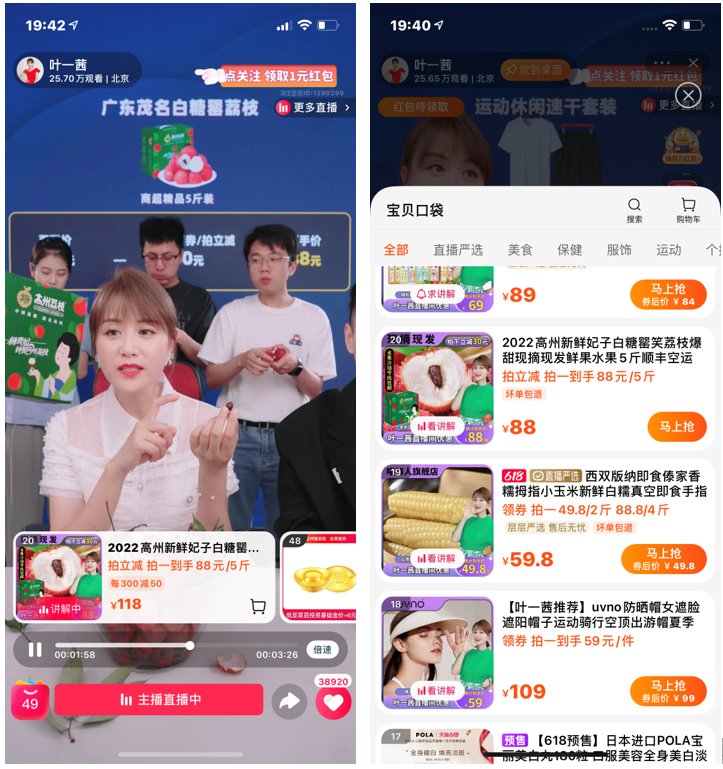Close the 宝贝口袋 panel
Image resolution: width=723 pixels, height=769 pixels.
tap(688, 95)
